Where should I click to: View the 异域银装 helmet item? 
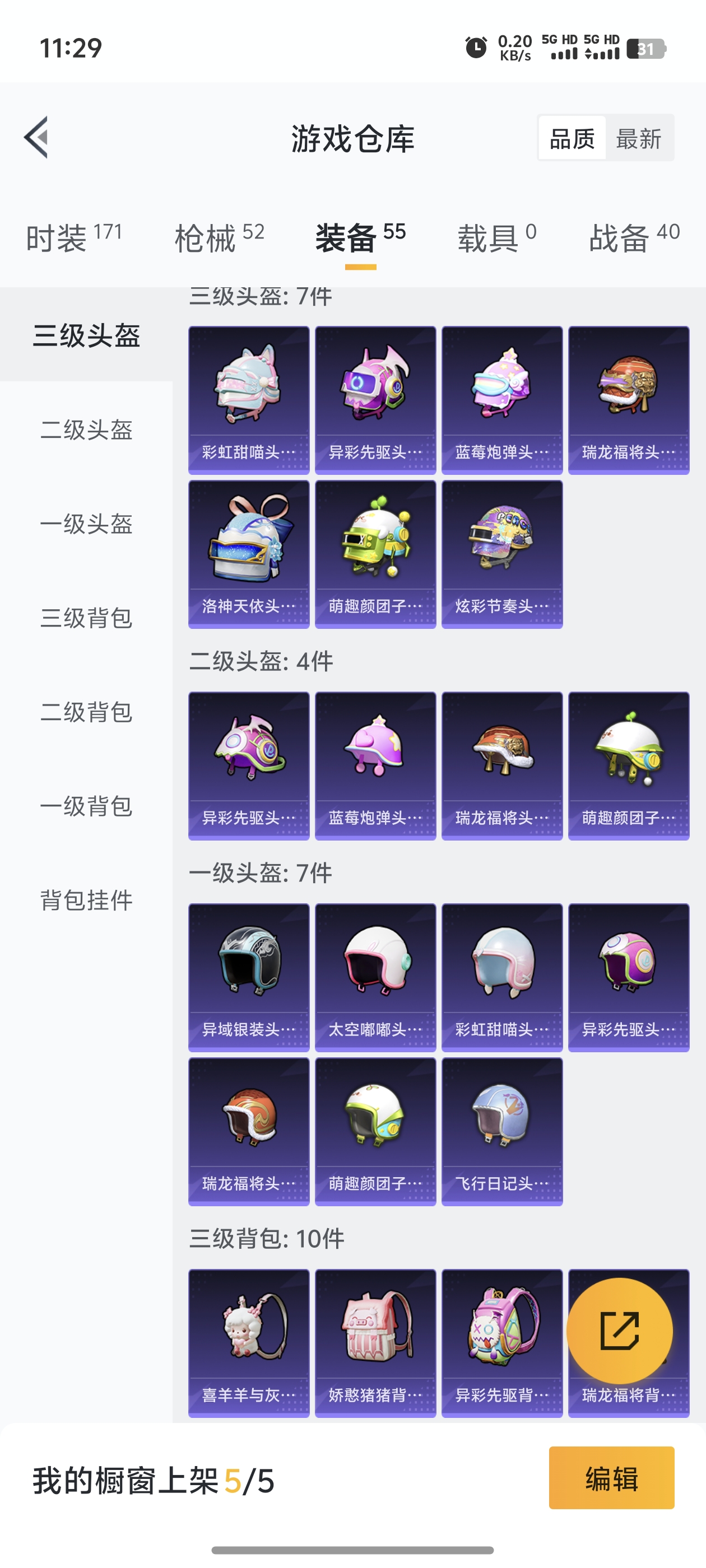(249, 977)
